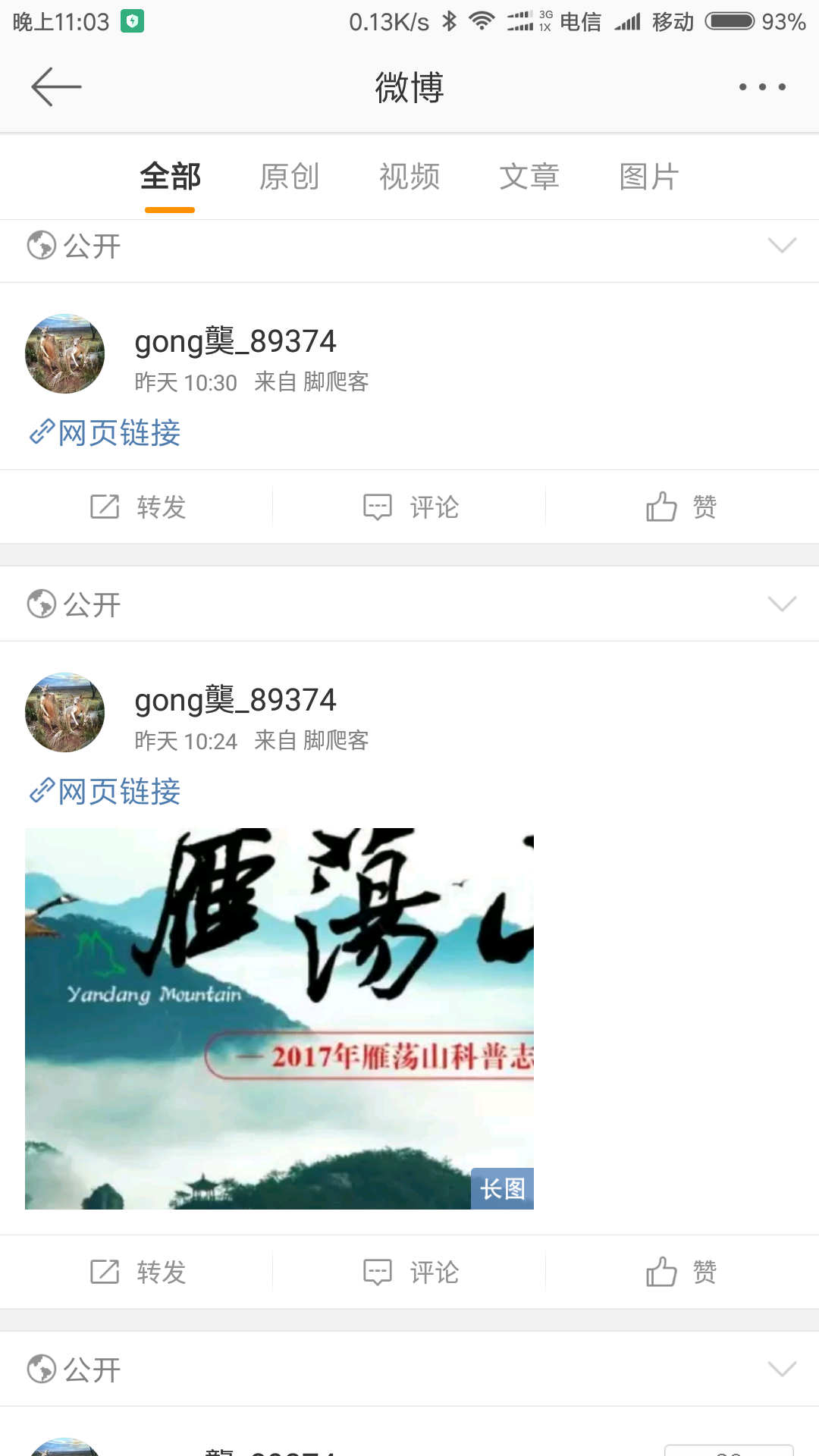This screenshot has width=819, height=1456.
Task: Expand the chevron on the 10:30 post
Action: tap(782, 245)
